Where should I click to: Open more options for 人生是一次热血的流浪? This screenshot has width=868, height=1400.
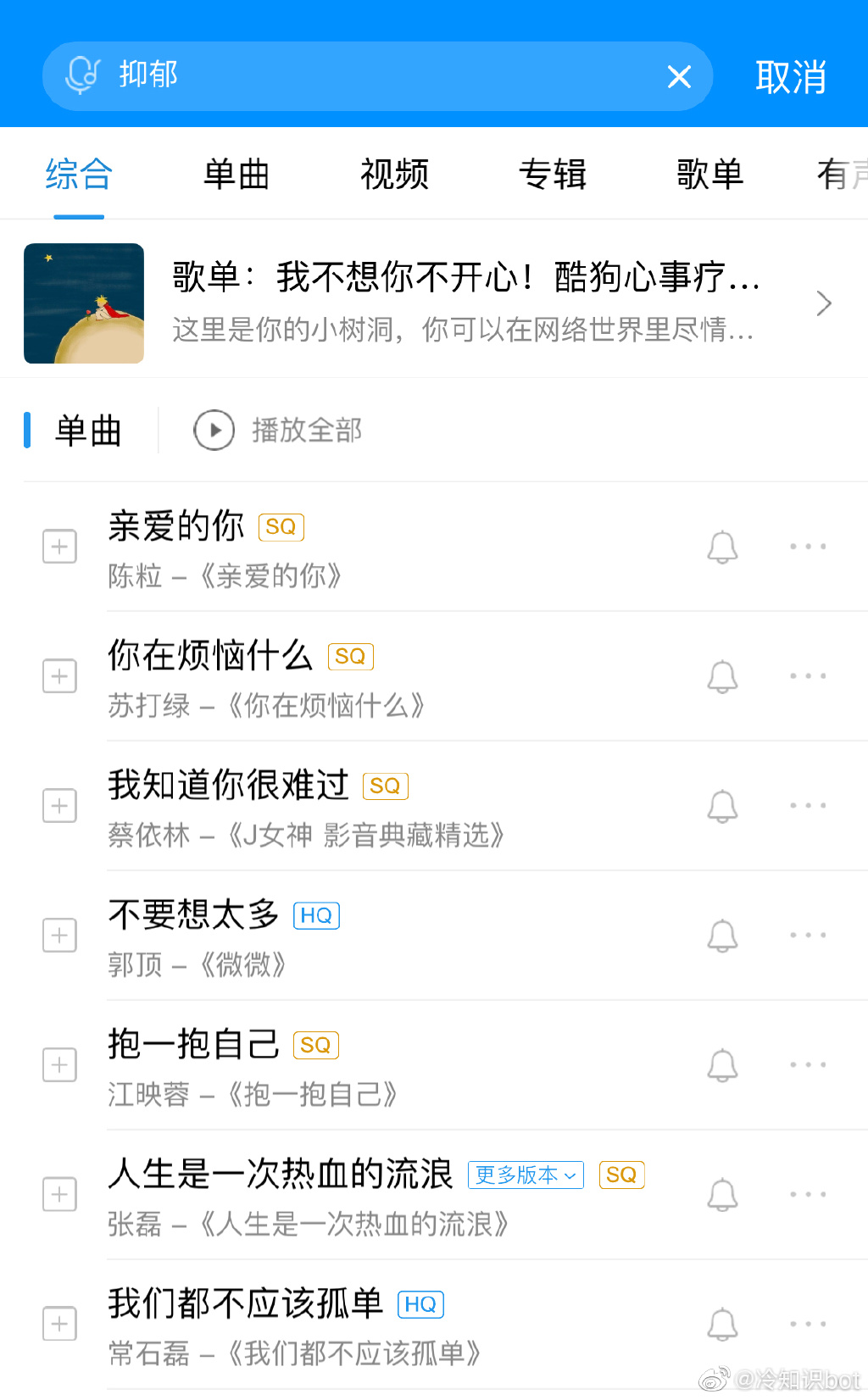click(806, 1194)
